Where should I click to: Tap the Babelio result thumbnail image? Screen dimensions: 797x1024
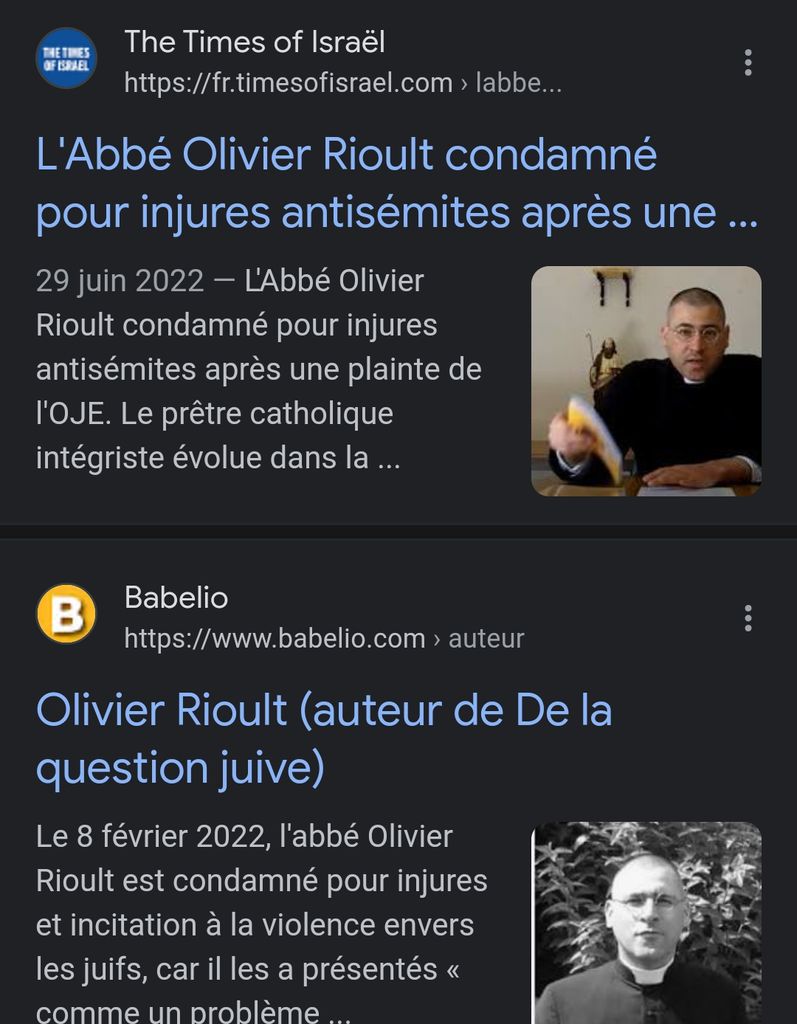[646, 922]
